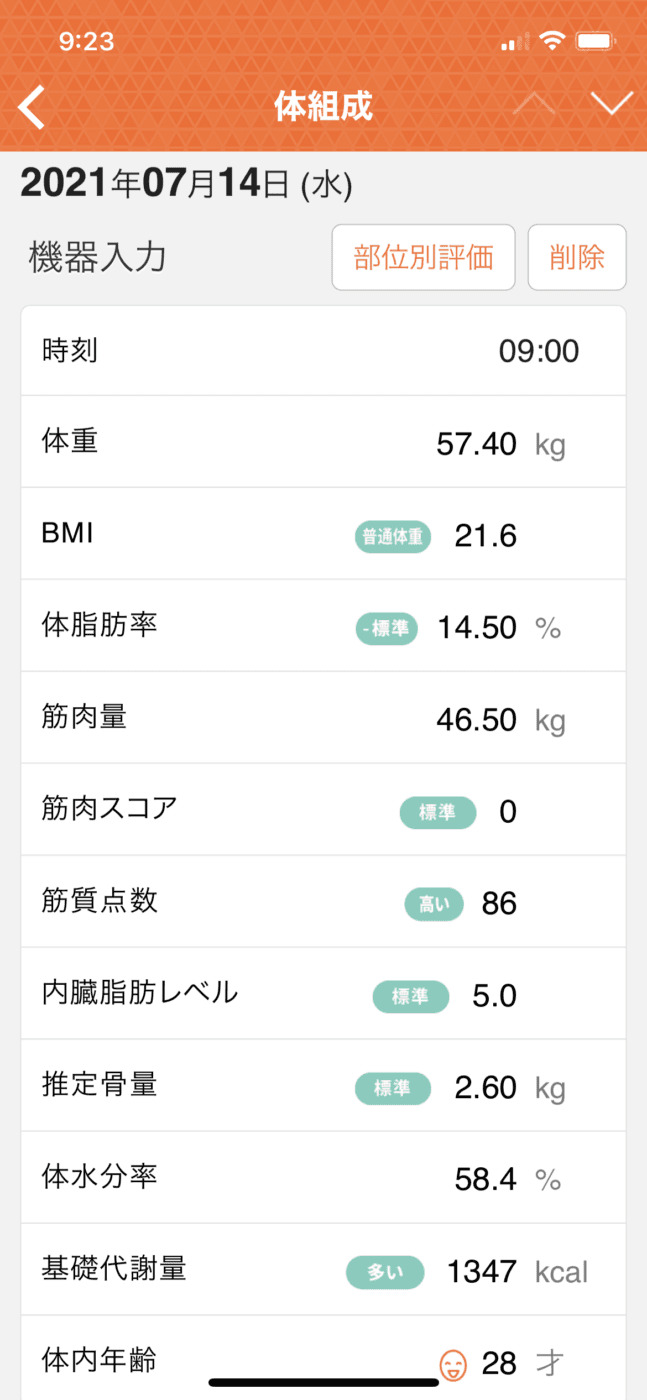Tap the 削除 delete button

pyautogui.click(x=577, y=257)
